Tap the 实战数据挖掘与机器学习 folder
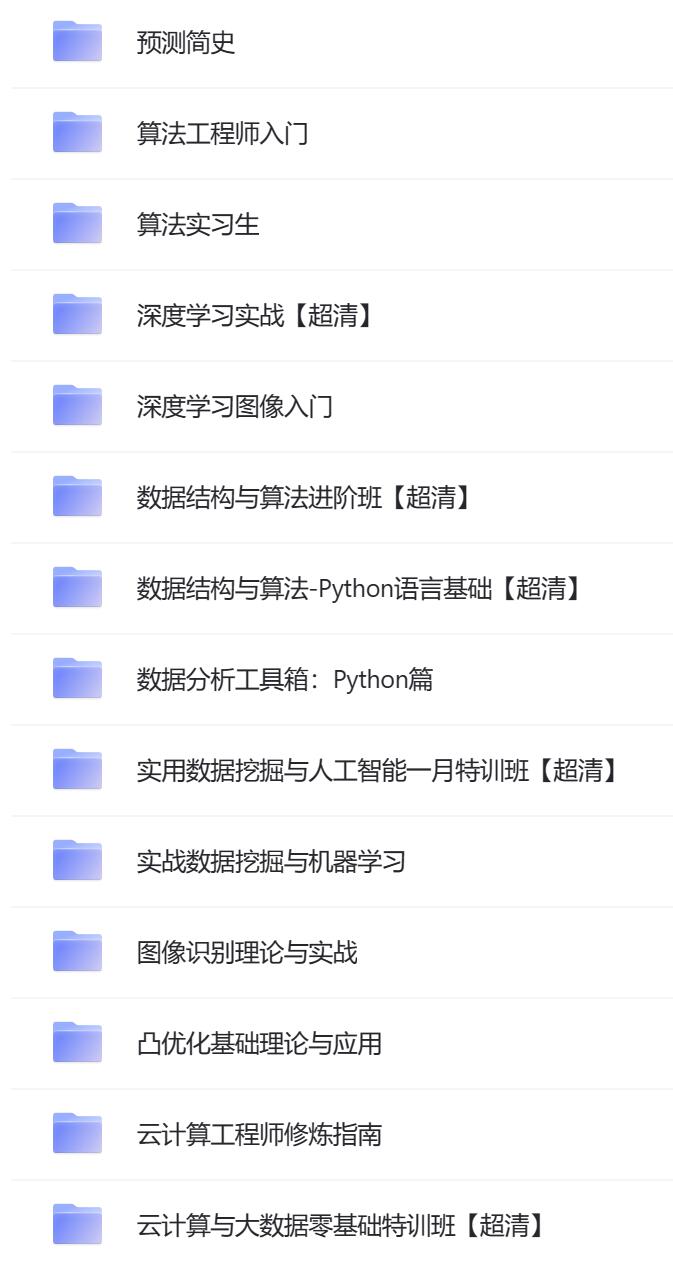 coord(271,862)
